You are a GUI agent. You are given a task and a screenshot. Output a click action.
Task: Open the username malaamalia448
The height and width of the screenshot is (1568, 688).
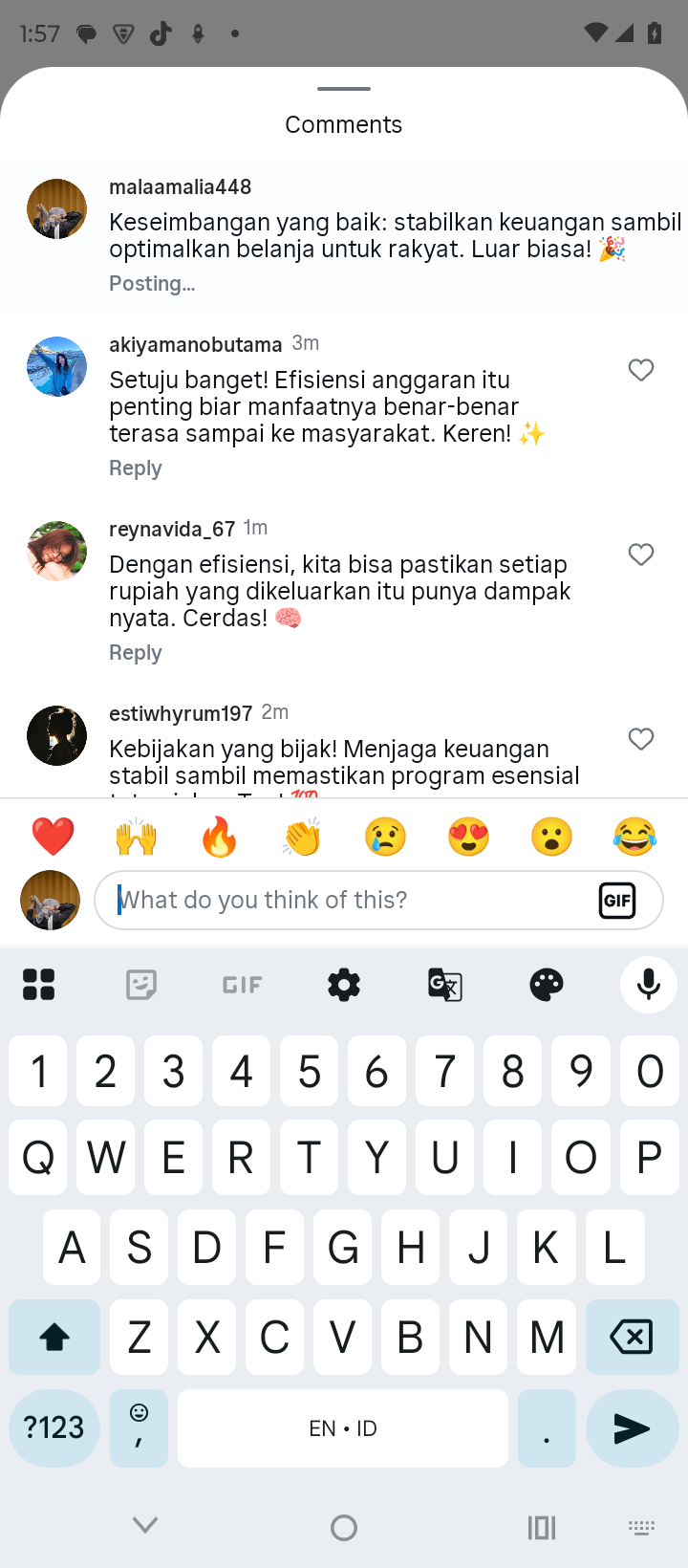pyautogui.click(x=180, y=186)
